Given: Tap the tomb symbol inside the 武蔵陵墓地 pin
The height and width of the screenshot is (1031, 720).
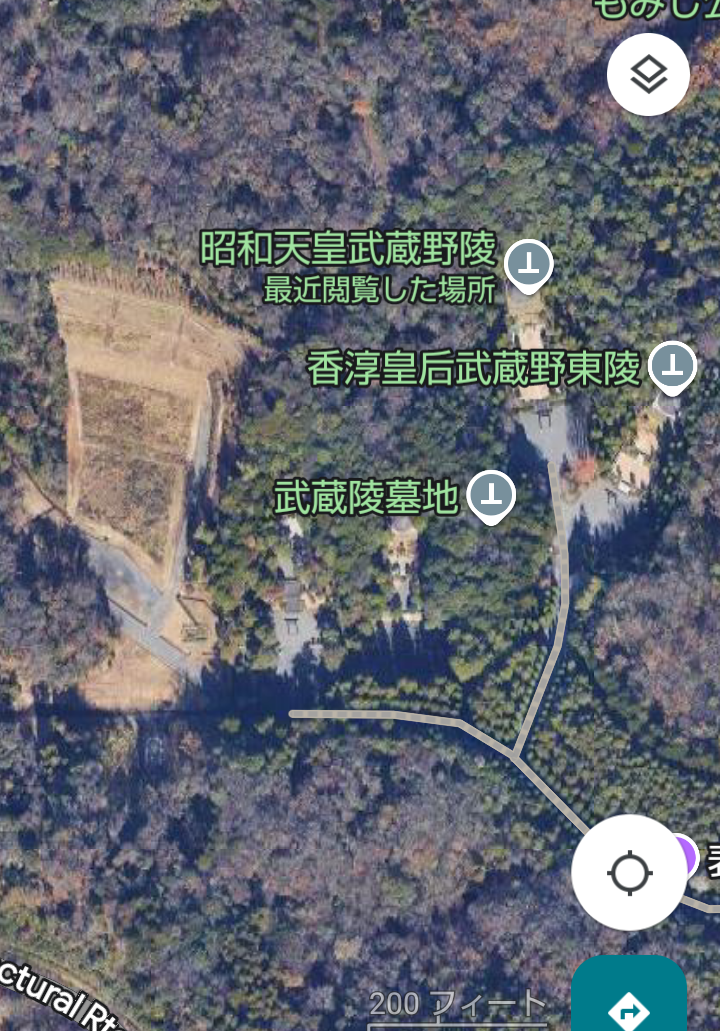Looking at the screenshot, I should [492, 494].
